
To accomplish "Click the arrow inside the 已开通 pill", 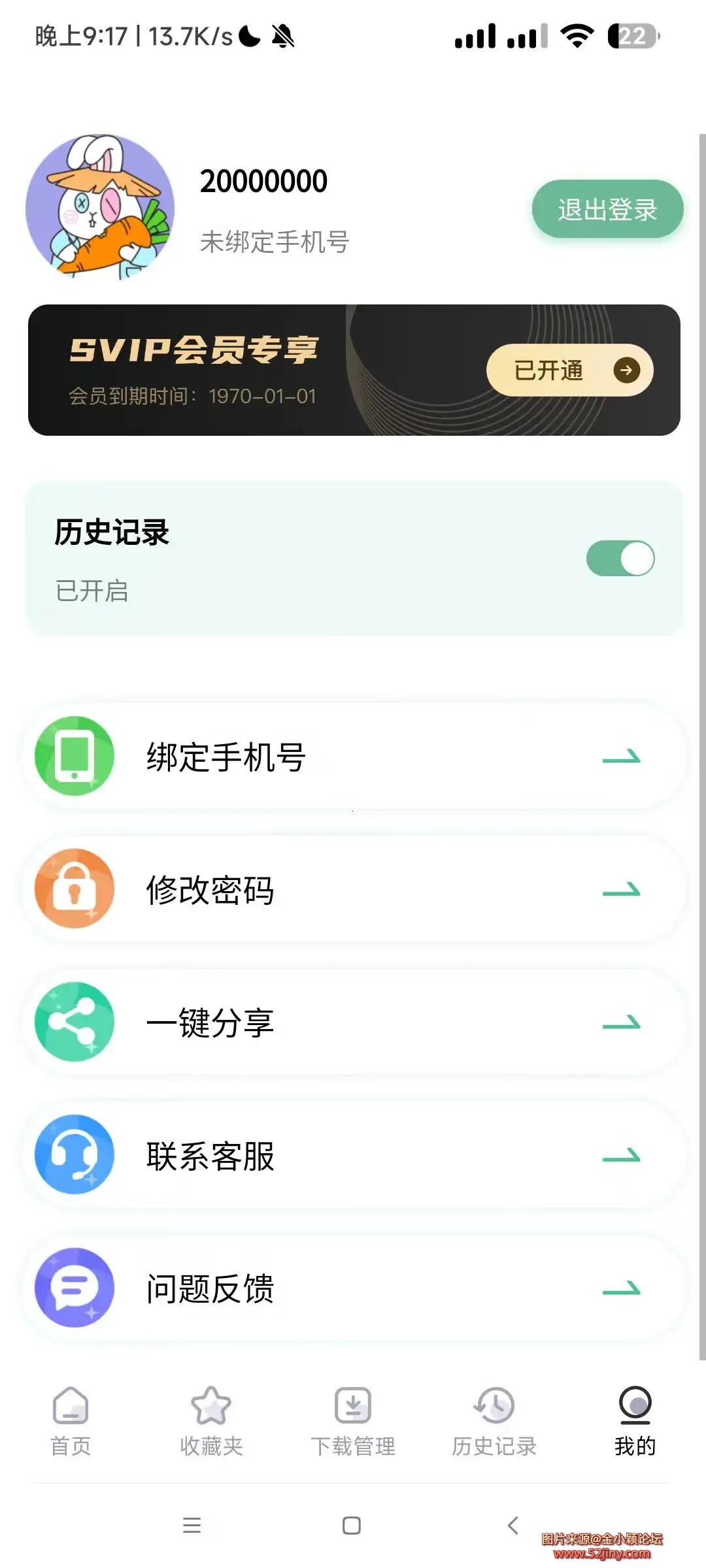I will click(626, 370).
